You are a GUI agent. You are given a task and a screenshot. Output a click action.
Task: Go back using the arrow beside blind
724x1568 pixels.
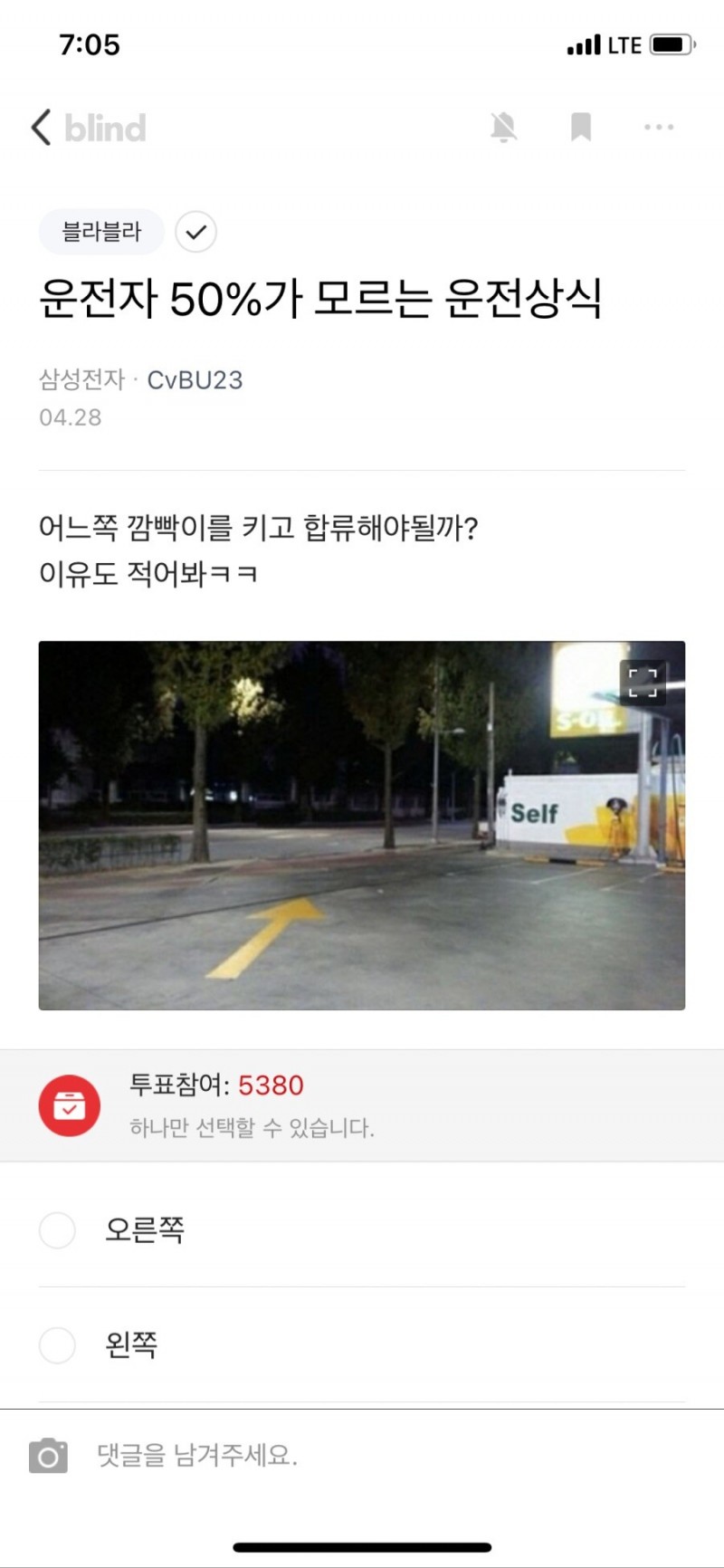click(x=42, y=128)
